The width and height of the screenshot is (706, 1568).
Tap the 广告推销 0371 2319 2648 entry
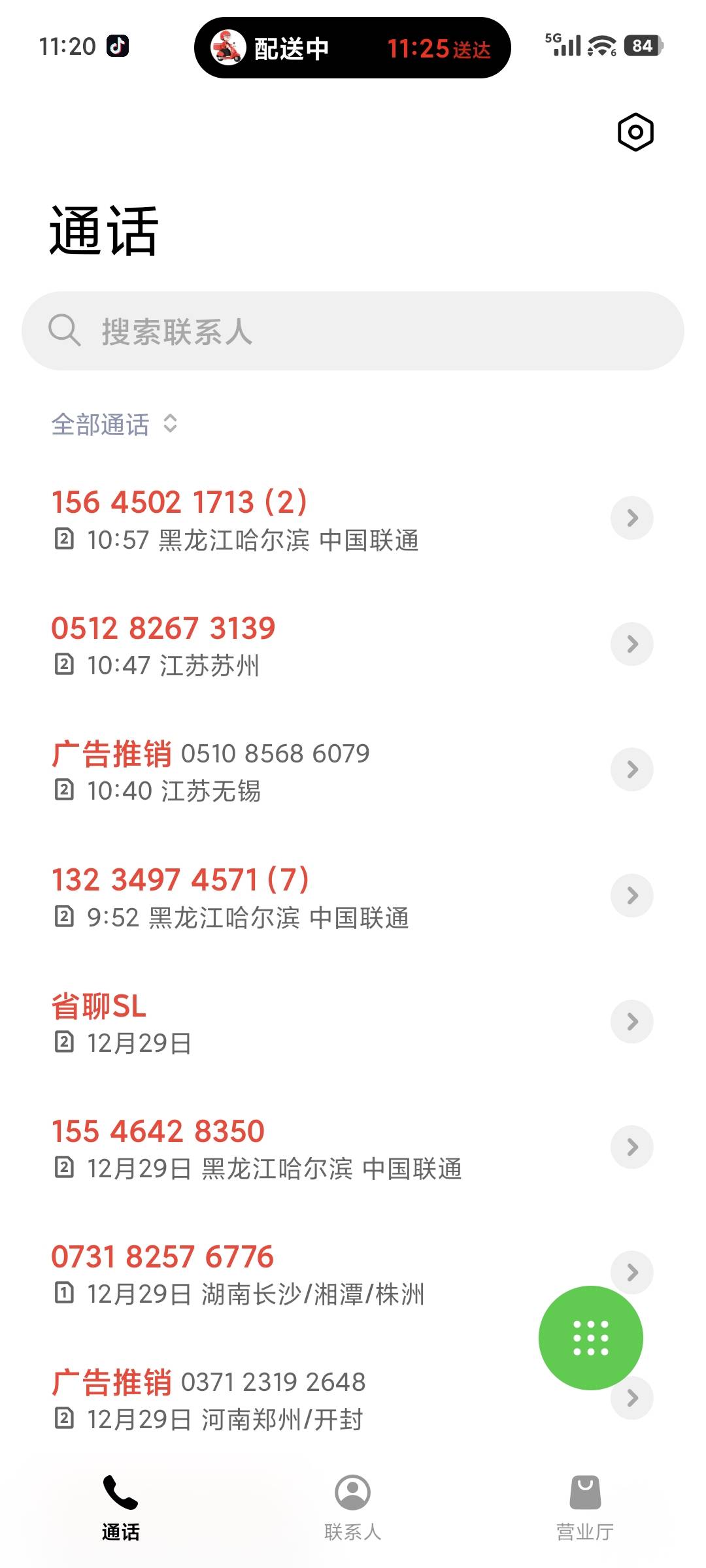261,1399
